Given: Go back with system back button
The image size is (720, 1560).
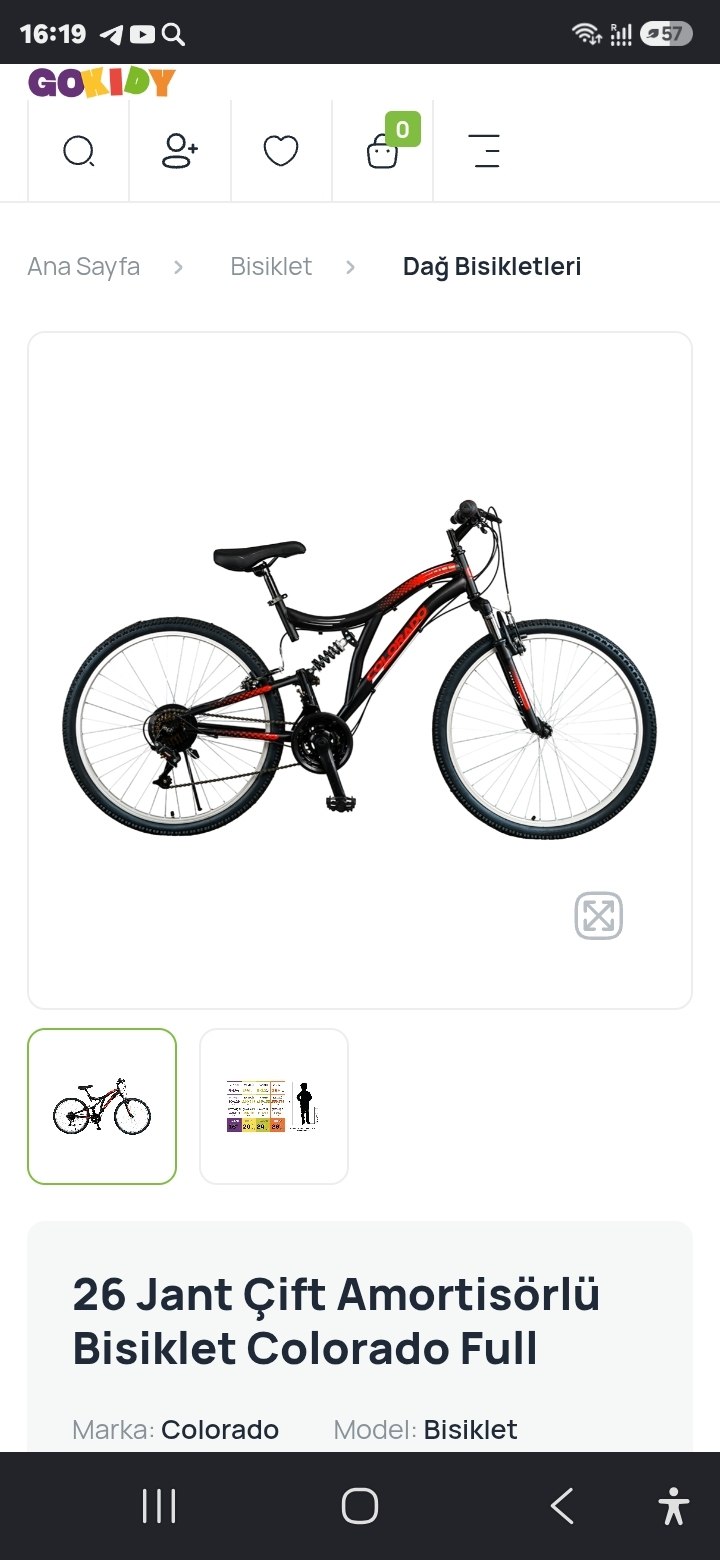Looking at the screenshot, I should point(562,1506).
